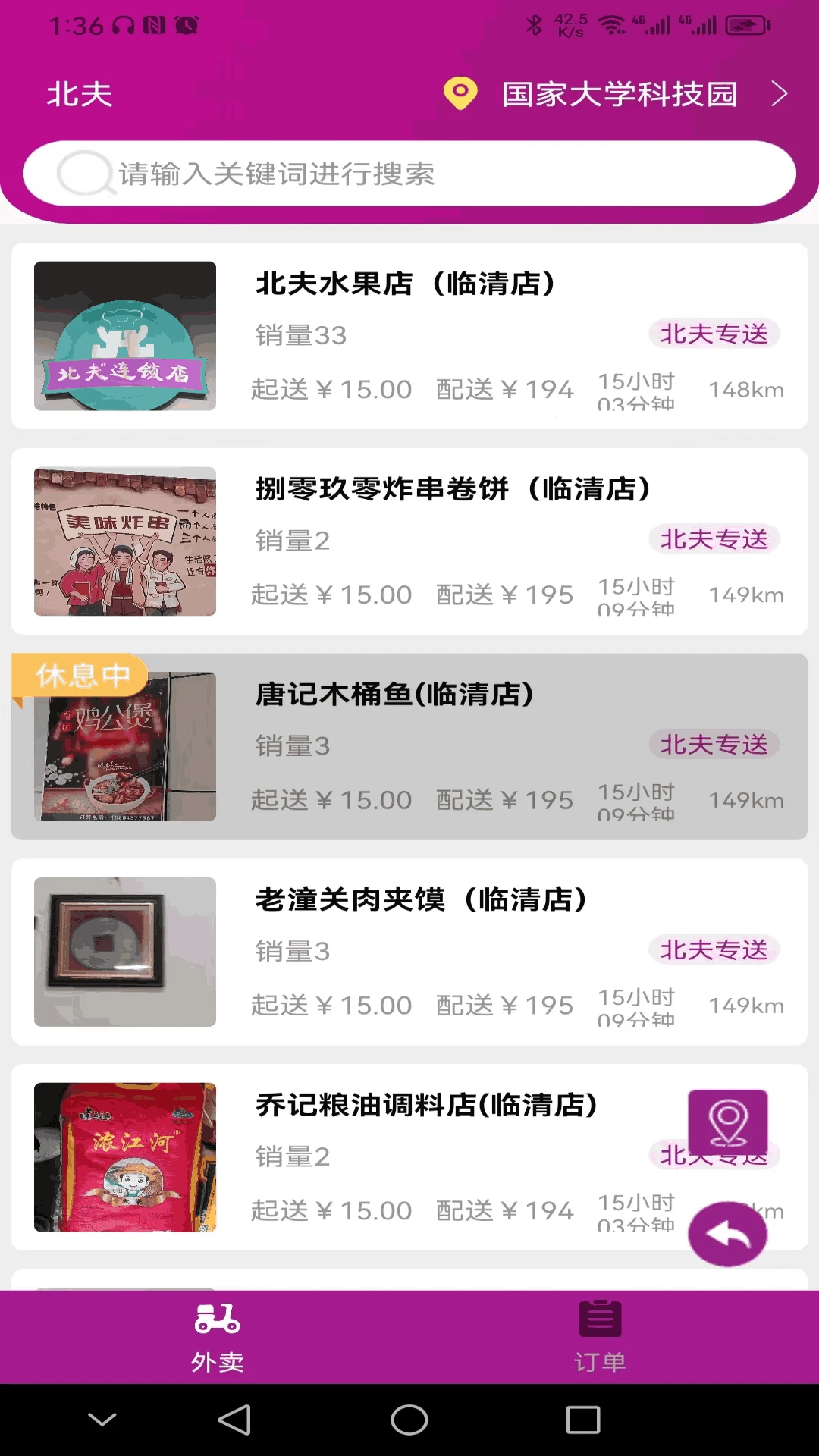Open 捌零玖零炸串卷饼（临清店）store

point(409,541)
